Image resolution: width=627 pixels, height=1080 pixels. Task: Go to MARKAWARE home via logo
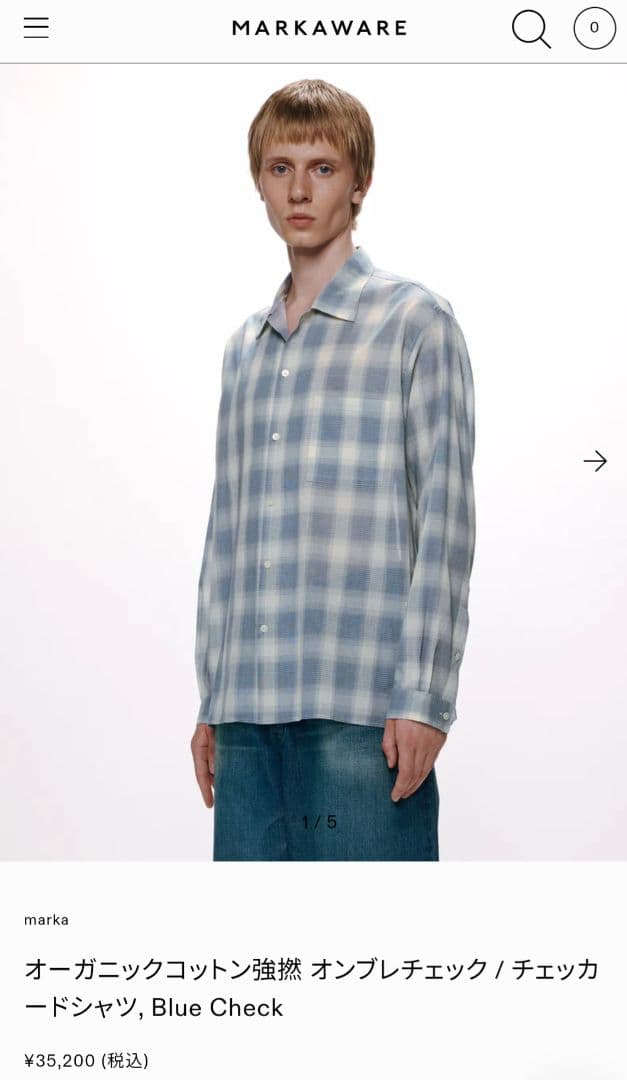pos(319,28)
